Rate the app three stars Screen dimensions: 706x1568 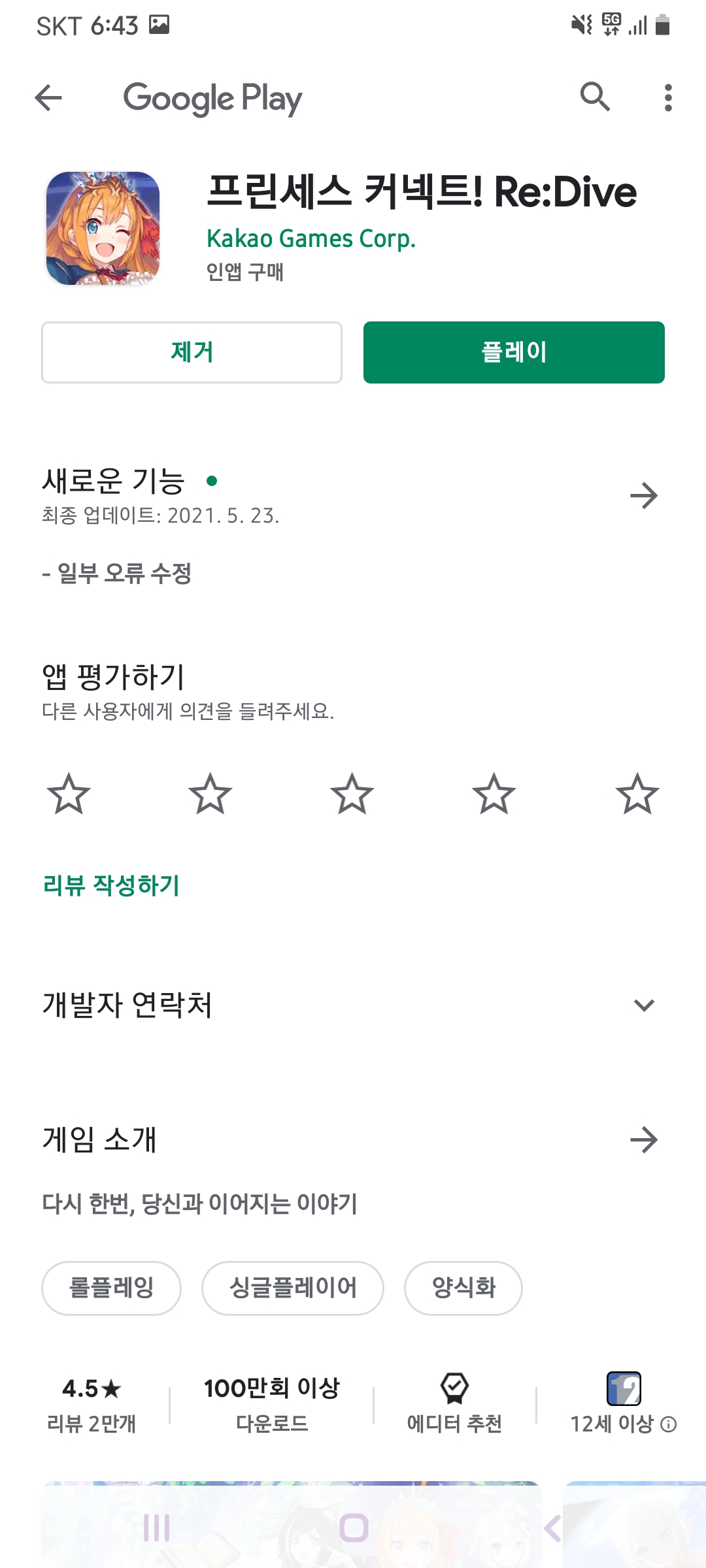click(352, 794)
